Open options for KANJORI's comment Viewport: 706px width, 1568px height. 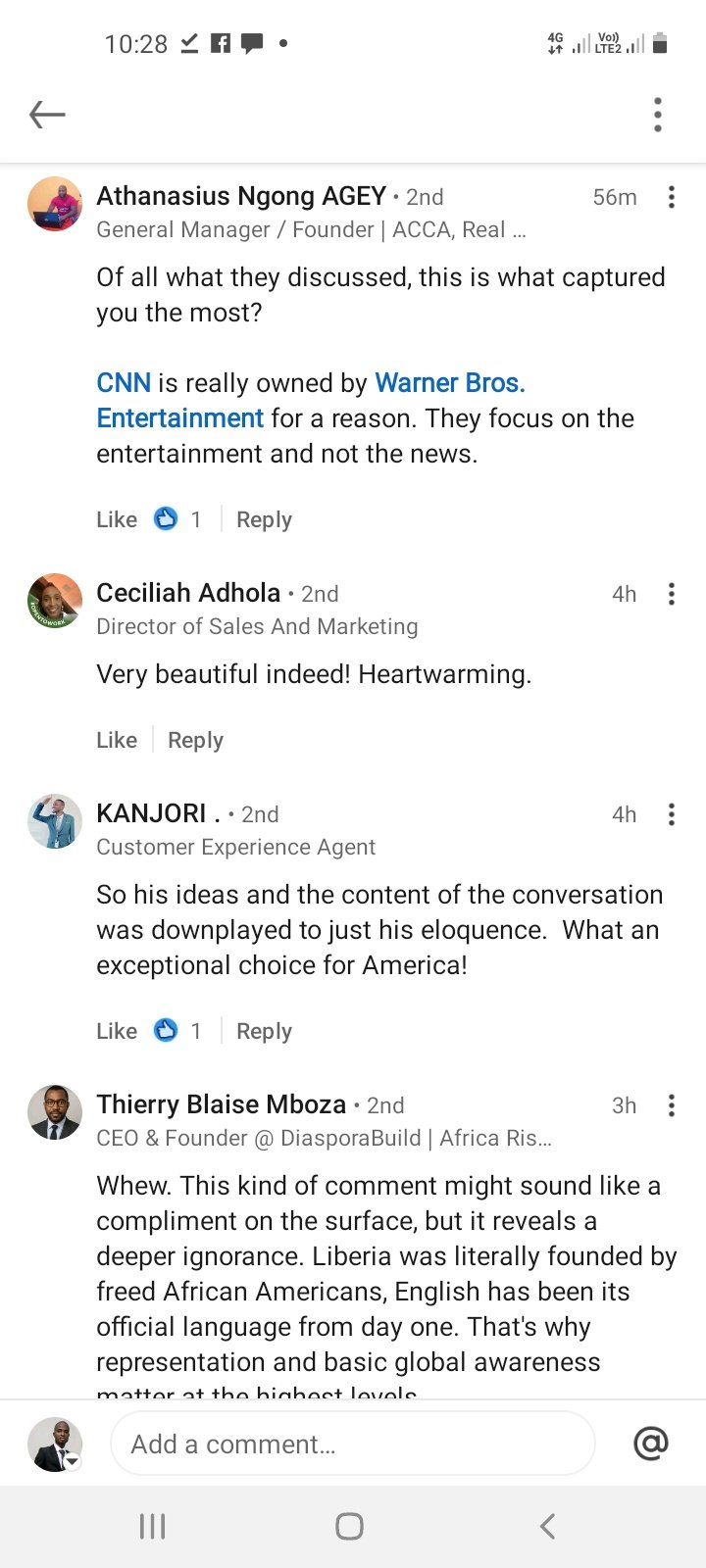tap(672, 814)
